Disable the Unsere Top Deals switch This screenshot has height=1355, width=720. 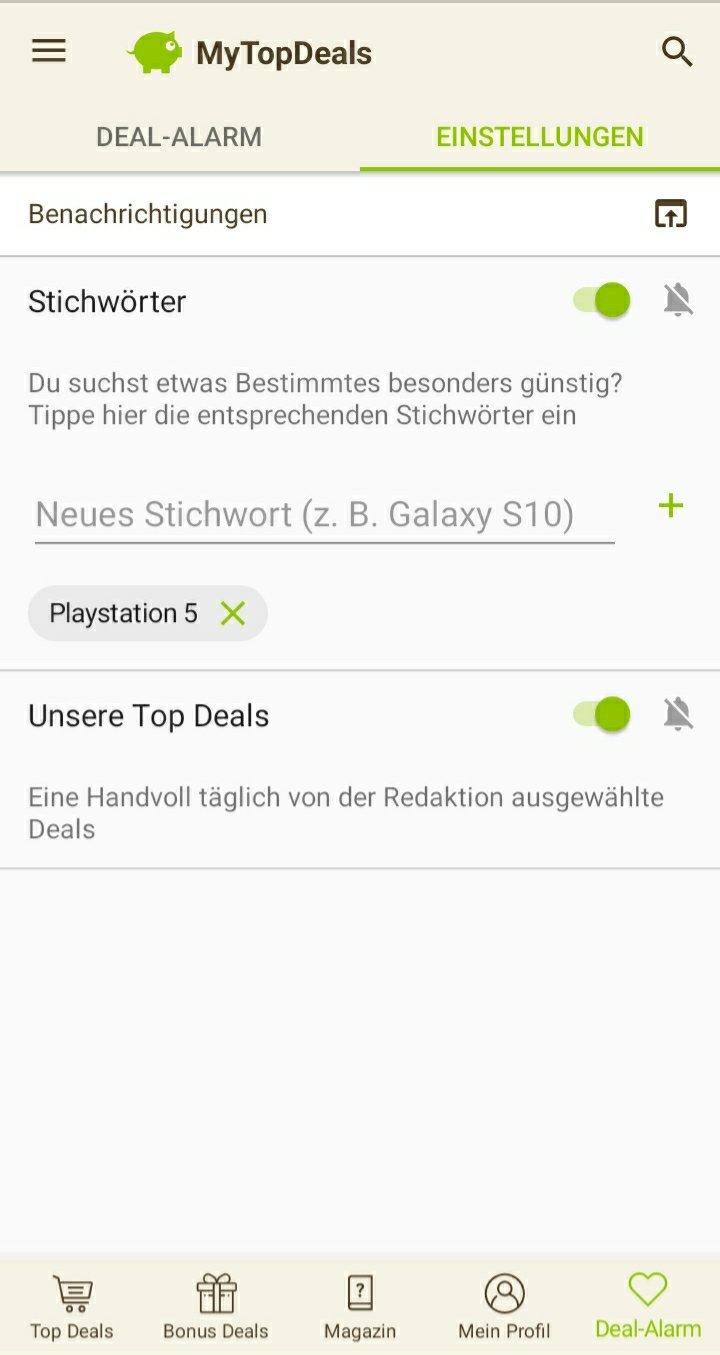tap(603, 714)
